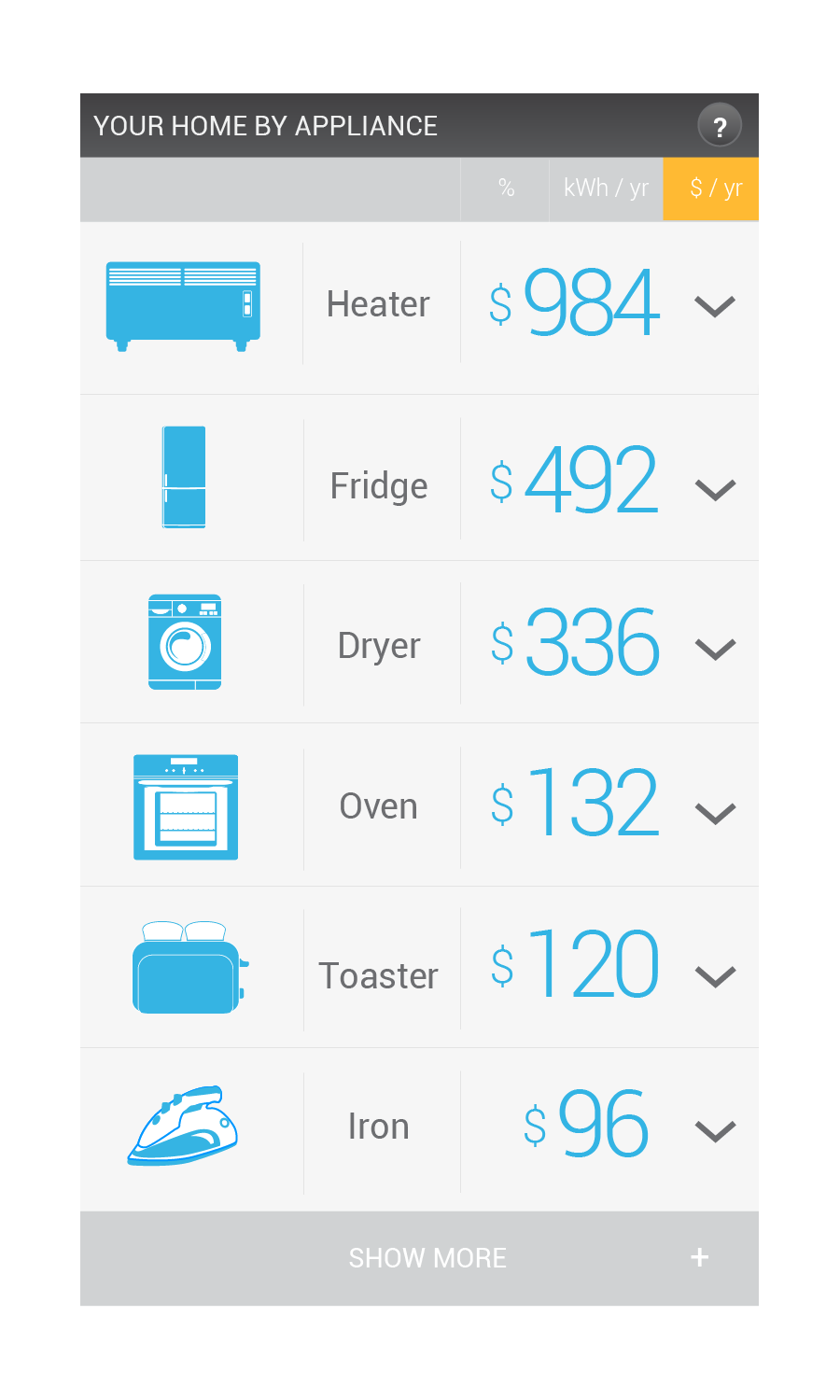Viewport: 840px width, 1400px height.
Task: Expand the Iron row chevron
Action: pyautogui.click(x=715, y=1131)
